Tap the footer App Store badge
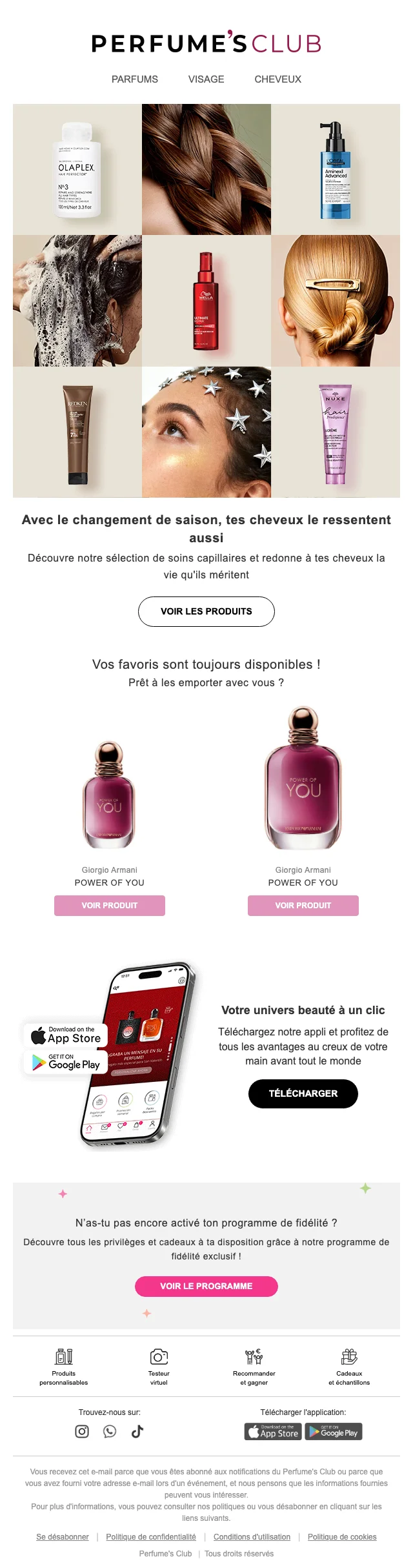The image size is (413, 1568). pos(273,1431)
